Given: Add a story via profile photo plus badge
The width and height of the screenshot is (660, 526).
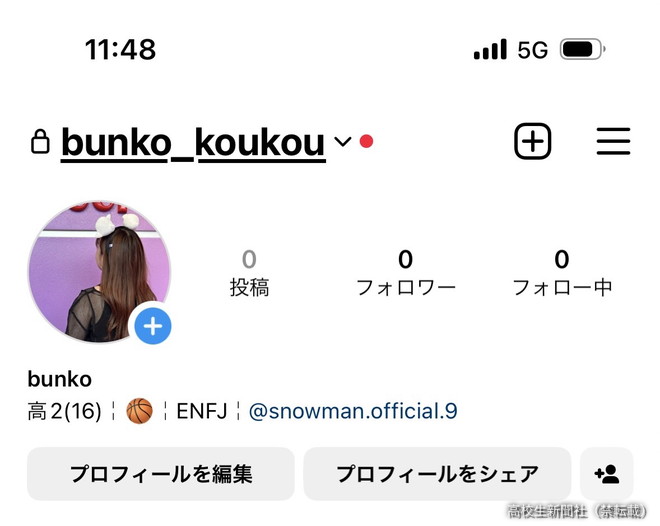Looking at the screenshot, I should [153, 325].
